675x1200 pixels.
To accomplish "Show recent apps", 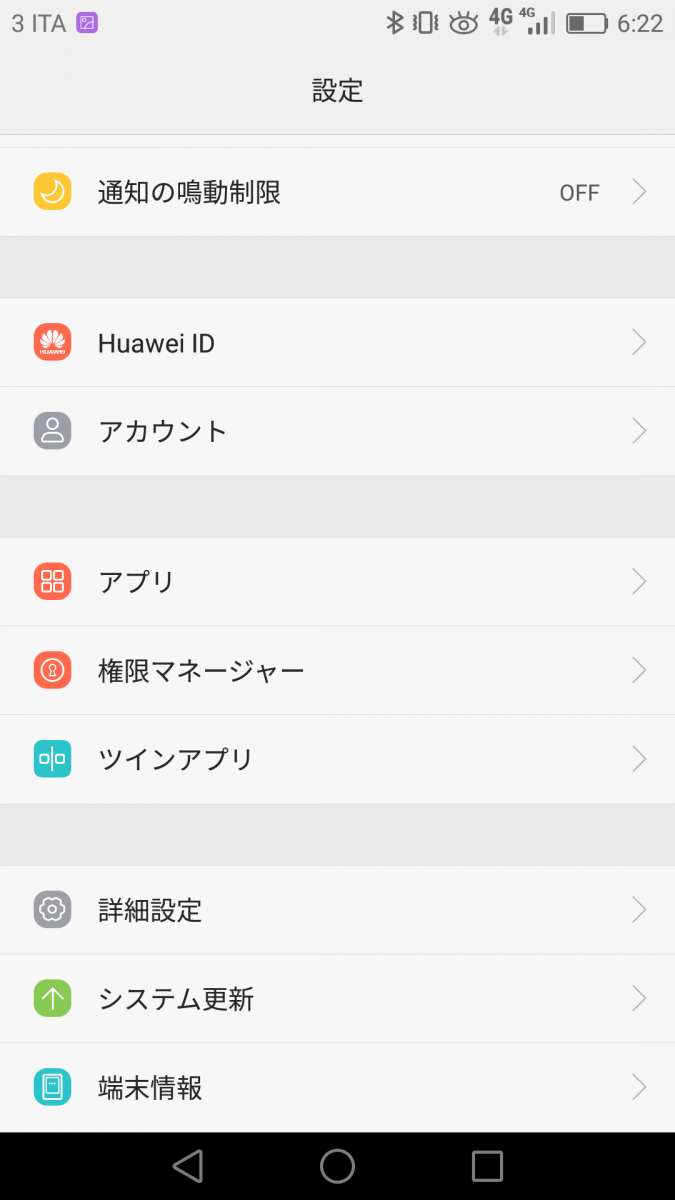I will [x=487, y=1166].
